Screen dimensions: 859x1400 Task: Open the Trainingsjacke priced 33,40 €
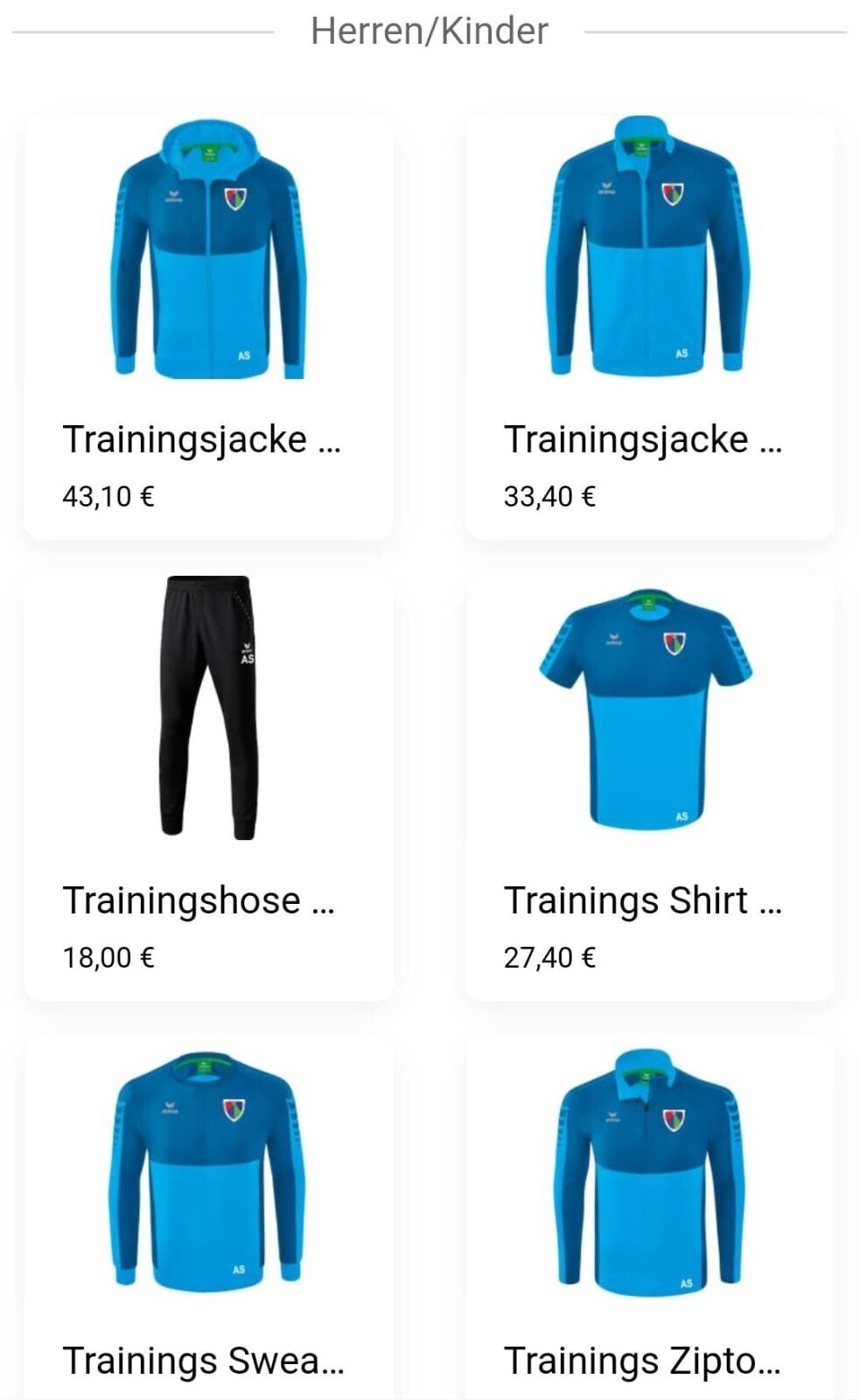[649, 325]
